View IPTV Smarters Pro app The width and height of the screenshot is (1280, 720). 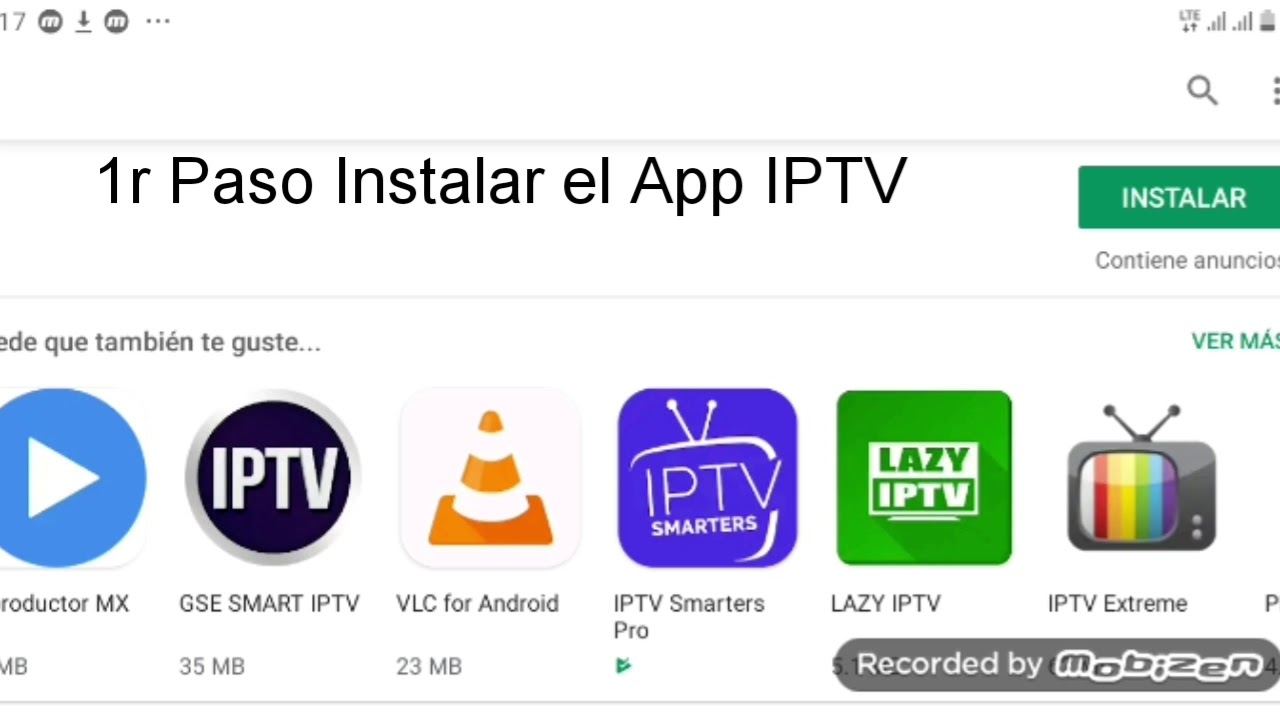pos(707,478)
